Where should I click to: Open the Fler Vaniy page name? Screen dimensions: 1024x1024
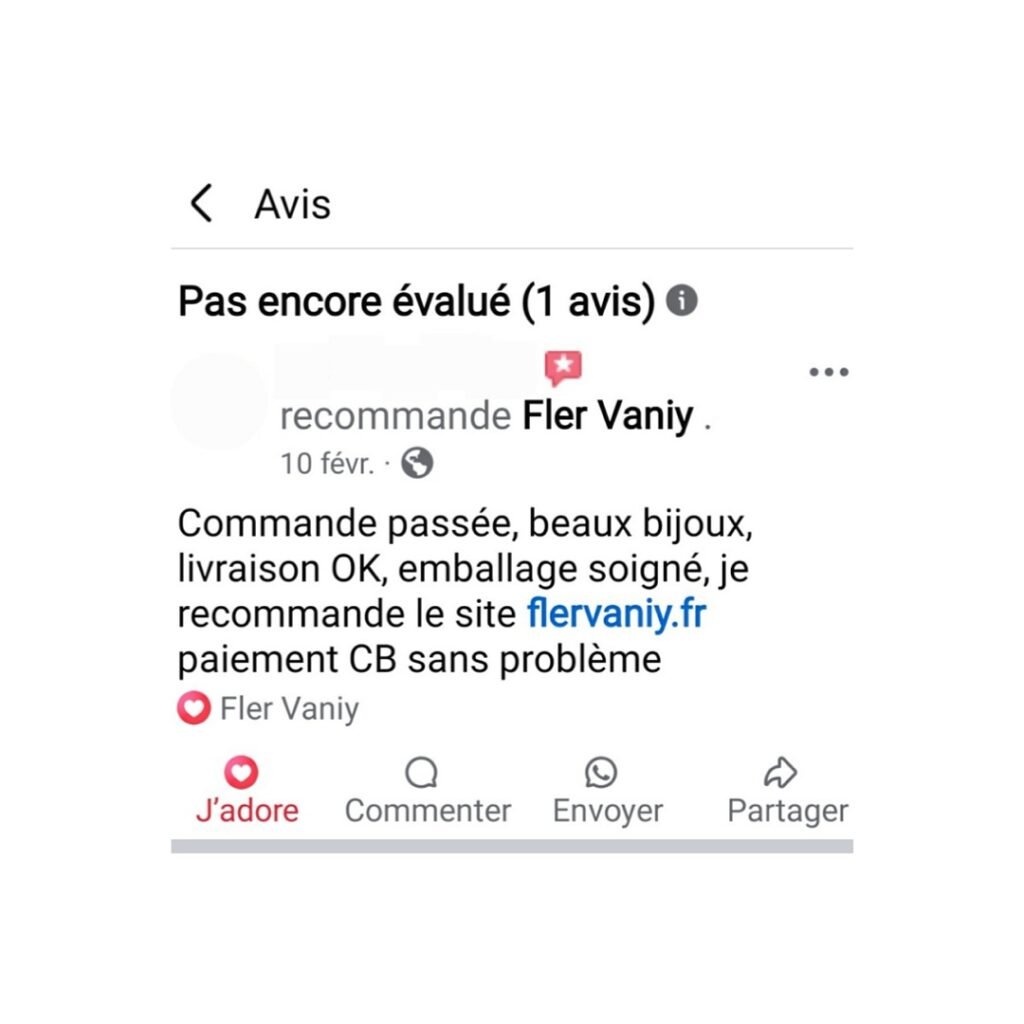coord(608,416)
